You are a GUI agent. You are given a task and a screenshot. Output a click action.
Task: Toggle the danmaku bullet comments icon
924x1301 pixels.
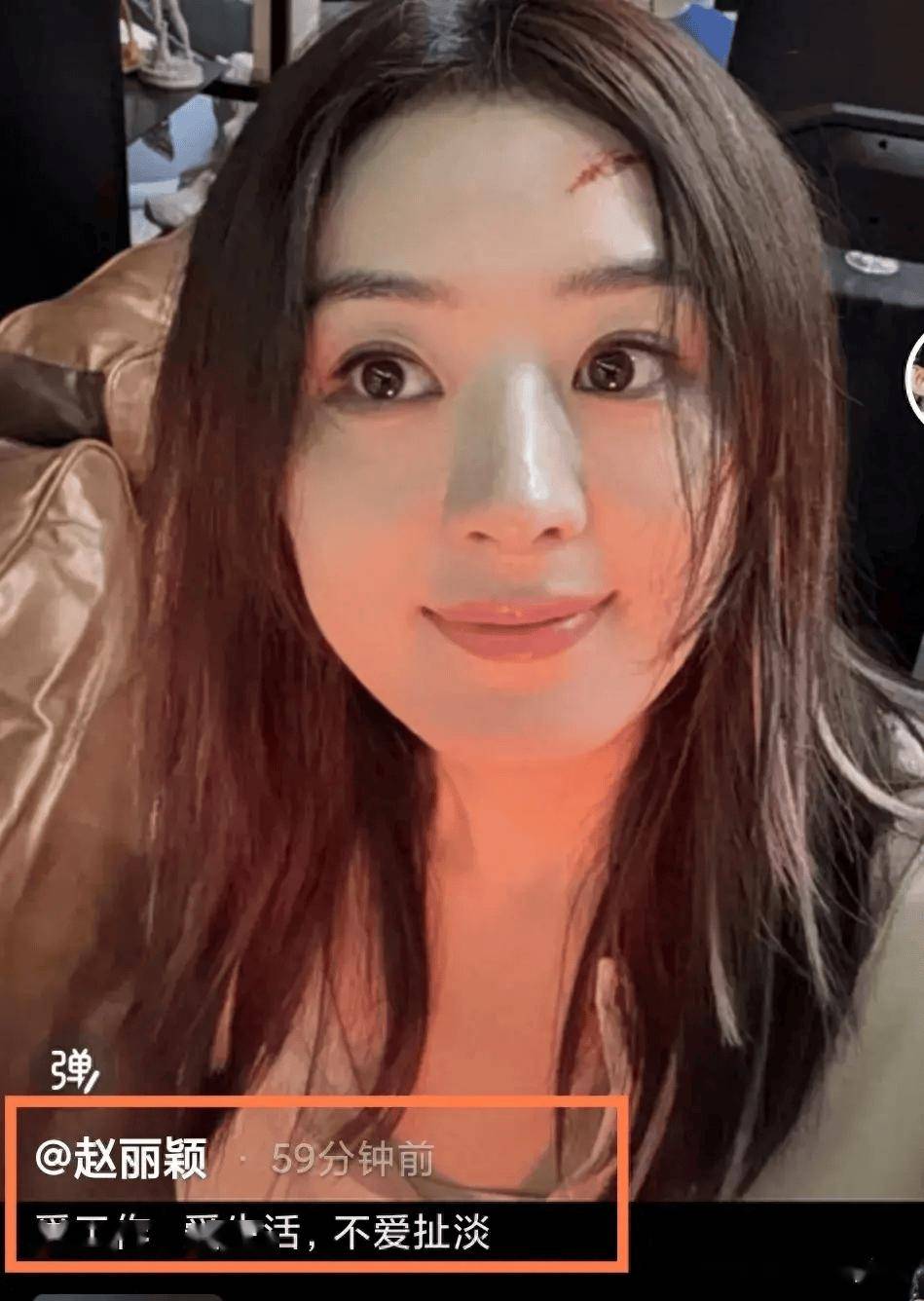[74, 1072]
